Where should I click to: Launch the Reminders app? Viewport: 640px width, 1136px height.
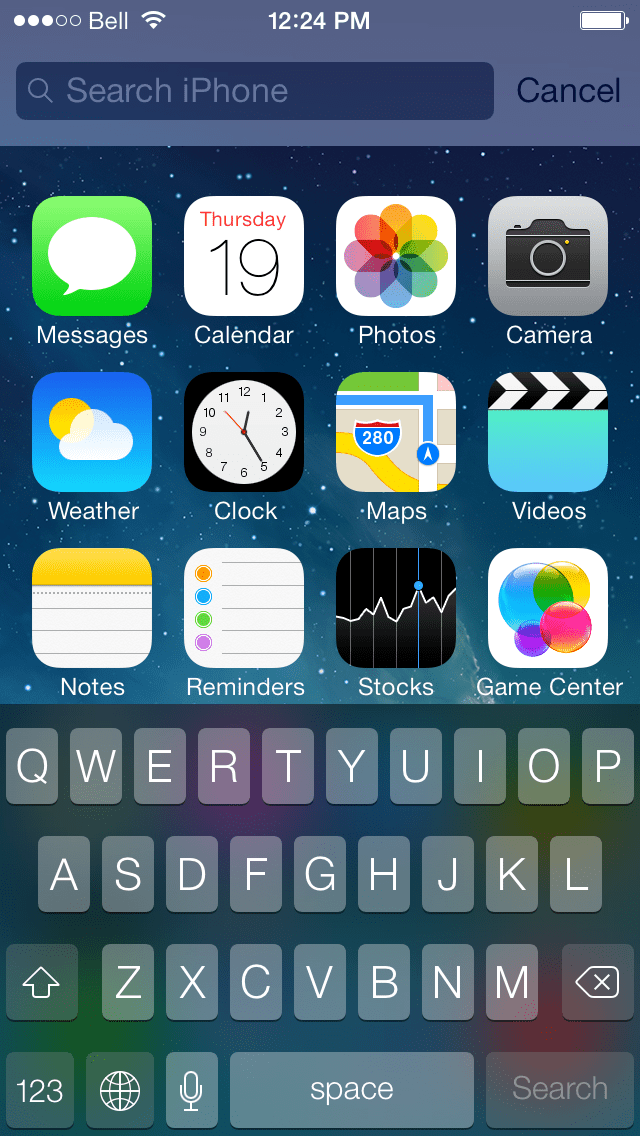pyautogui.click(x=244, y=608)
